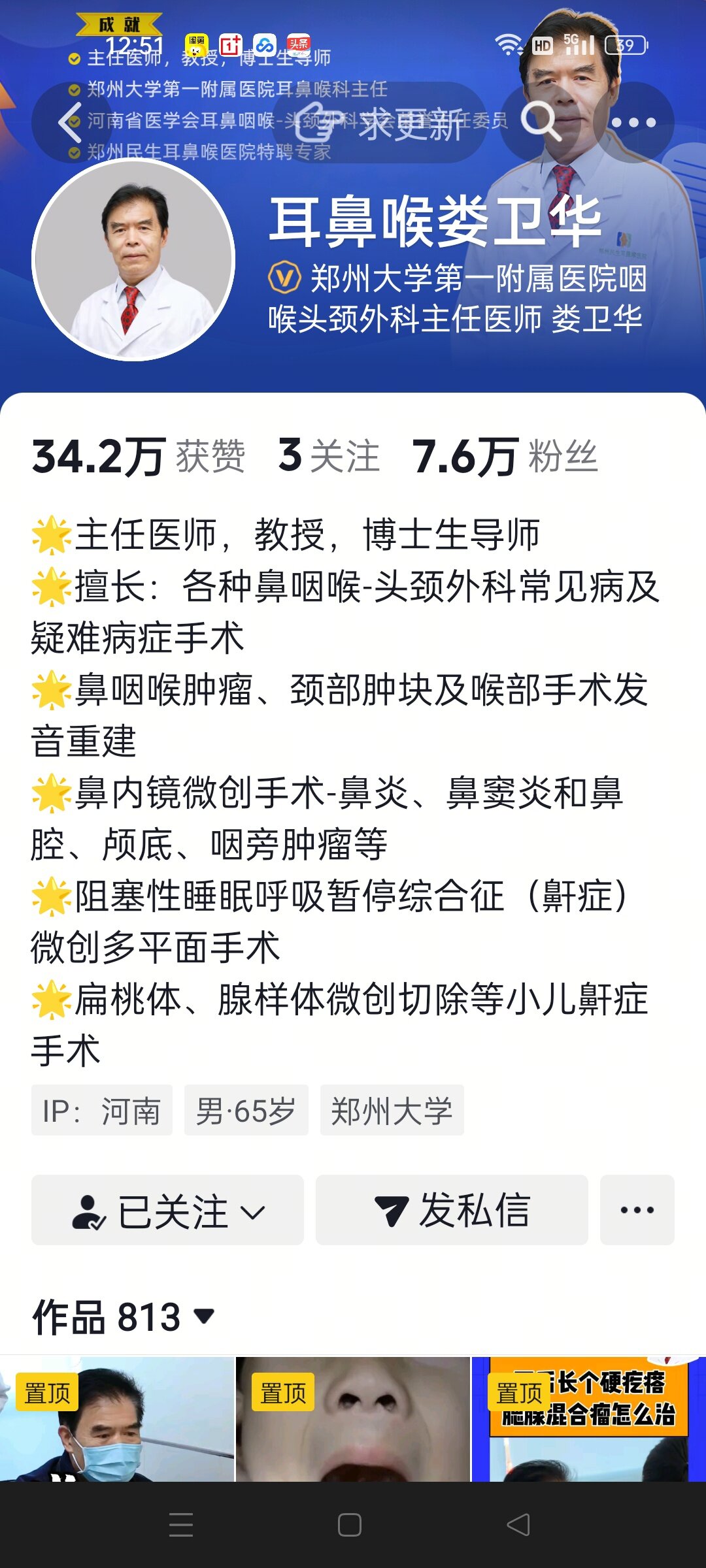Open search on this profile

coord(541,122)
